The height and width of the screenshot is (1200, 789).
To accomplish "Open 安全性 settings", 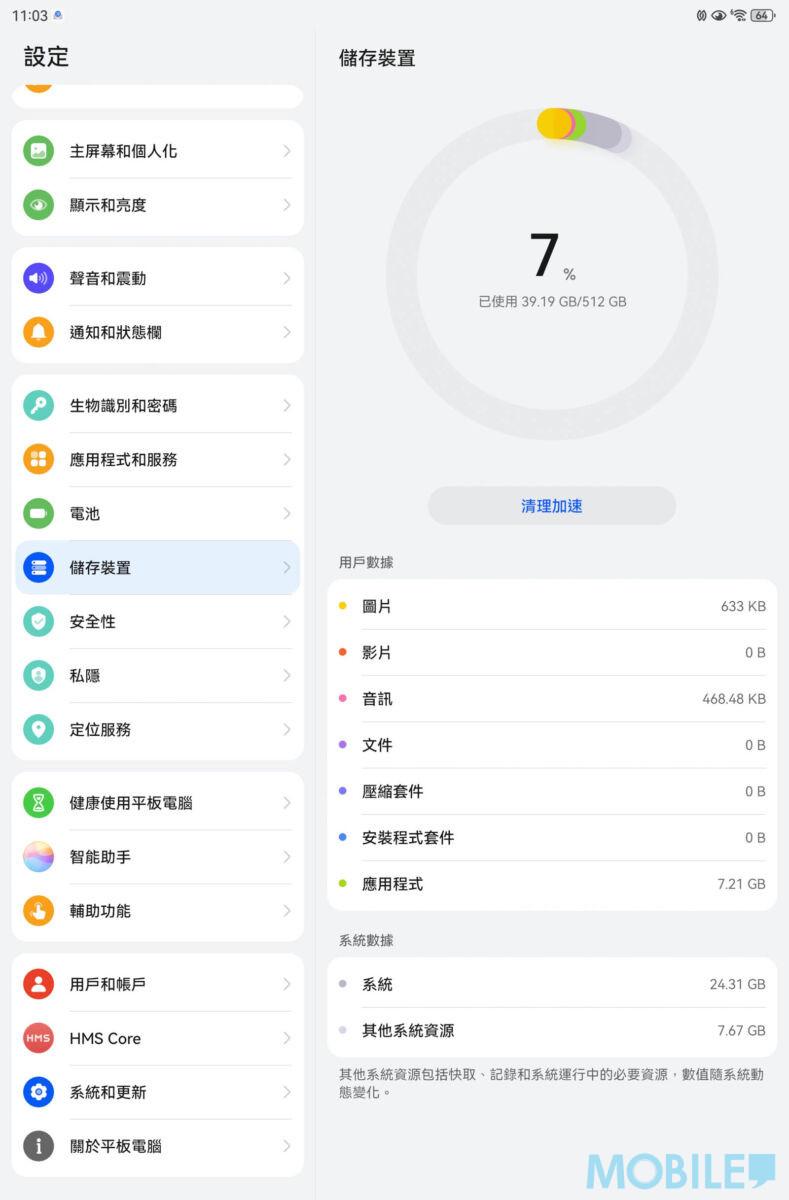I will point(158,622).
